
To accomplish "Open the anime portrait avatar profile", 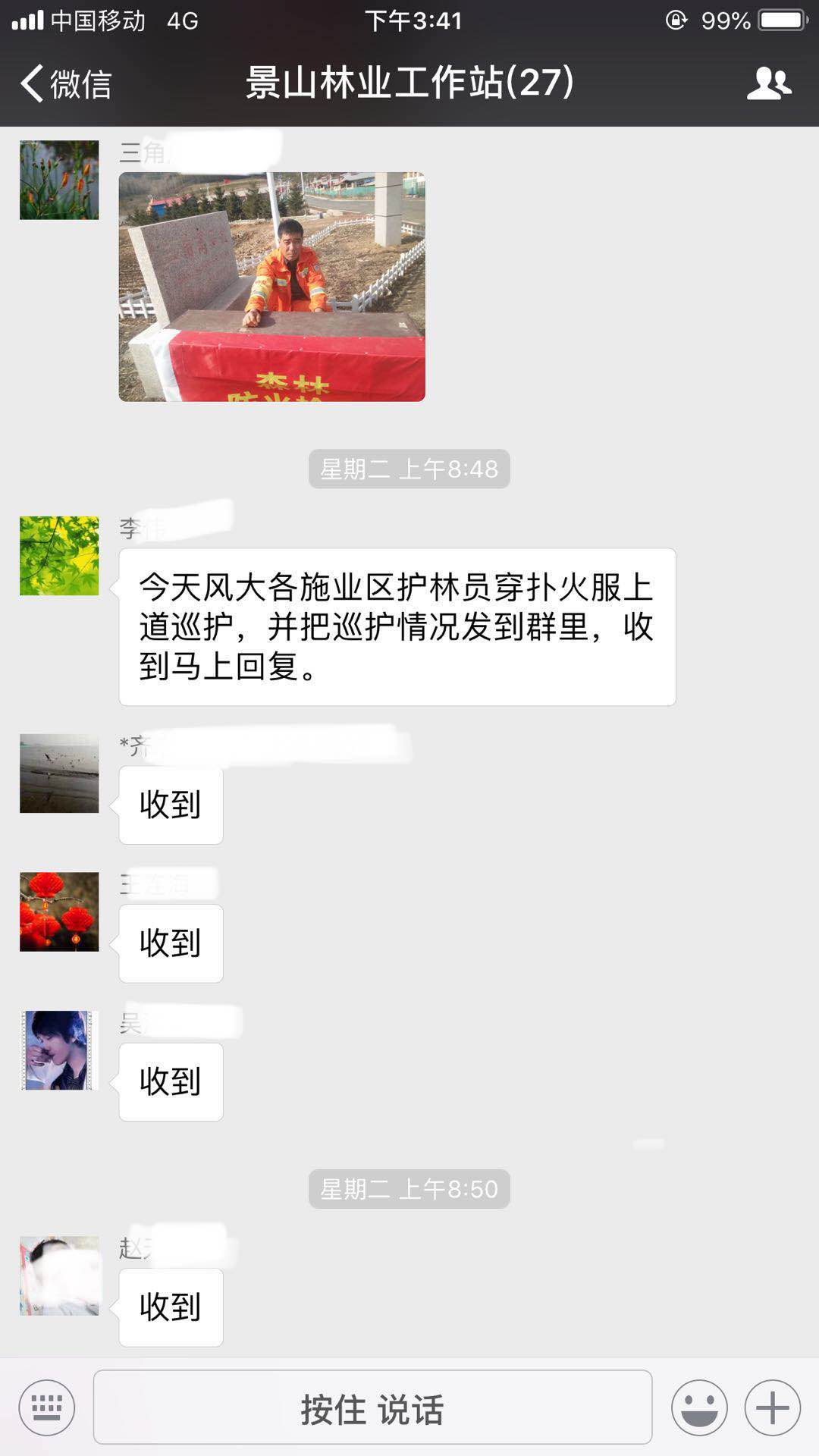I will click(x=59, y=1050).
